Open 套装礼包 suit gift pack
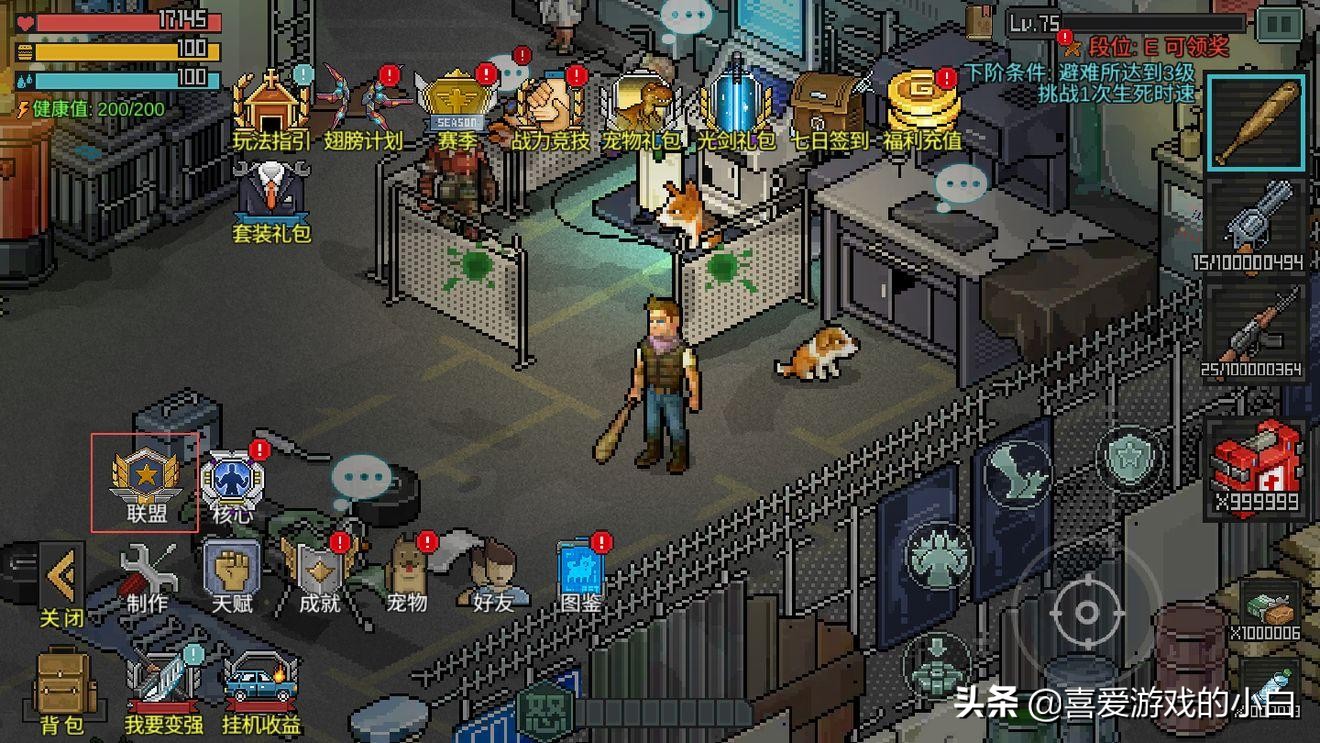The height and width of the screenshot is (743, 1320). (272, 201)
